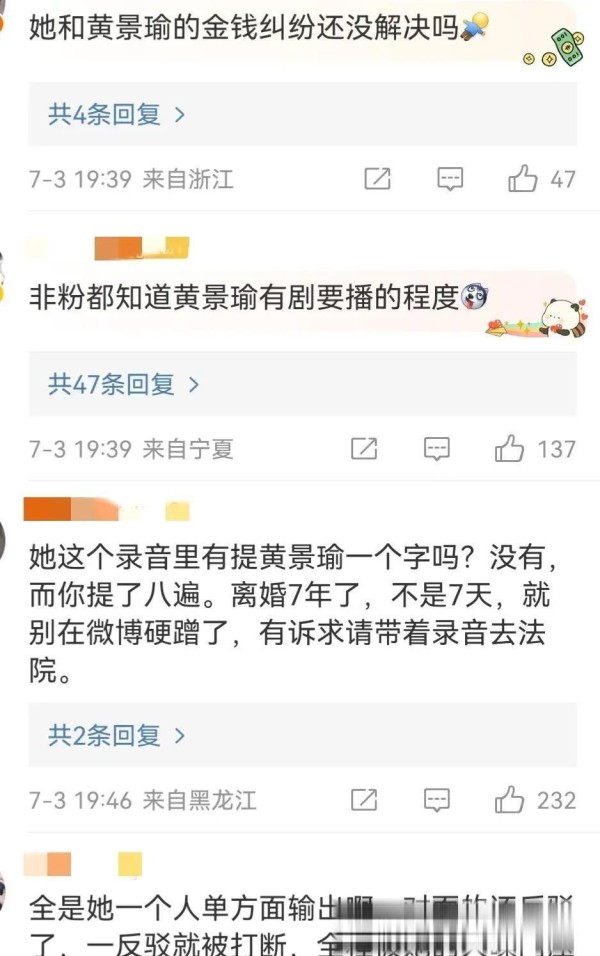Share the comment from 黑龙江
The image size is (600, 956).
click(x=364, y=799)
